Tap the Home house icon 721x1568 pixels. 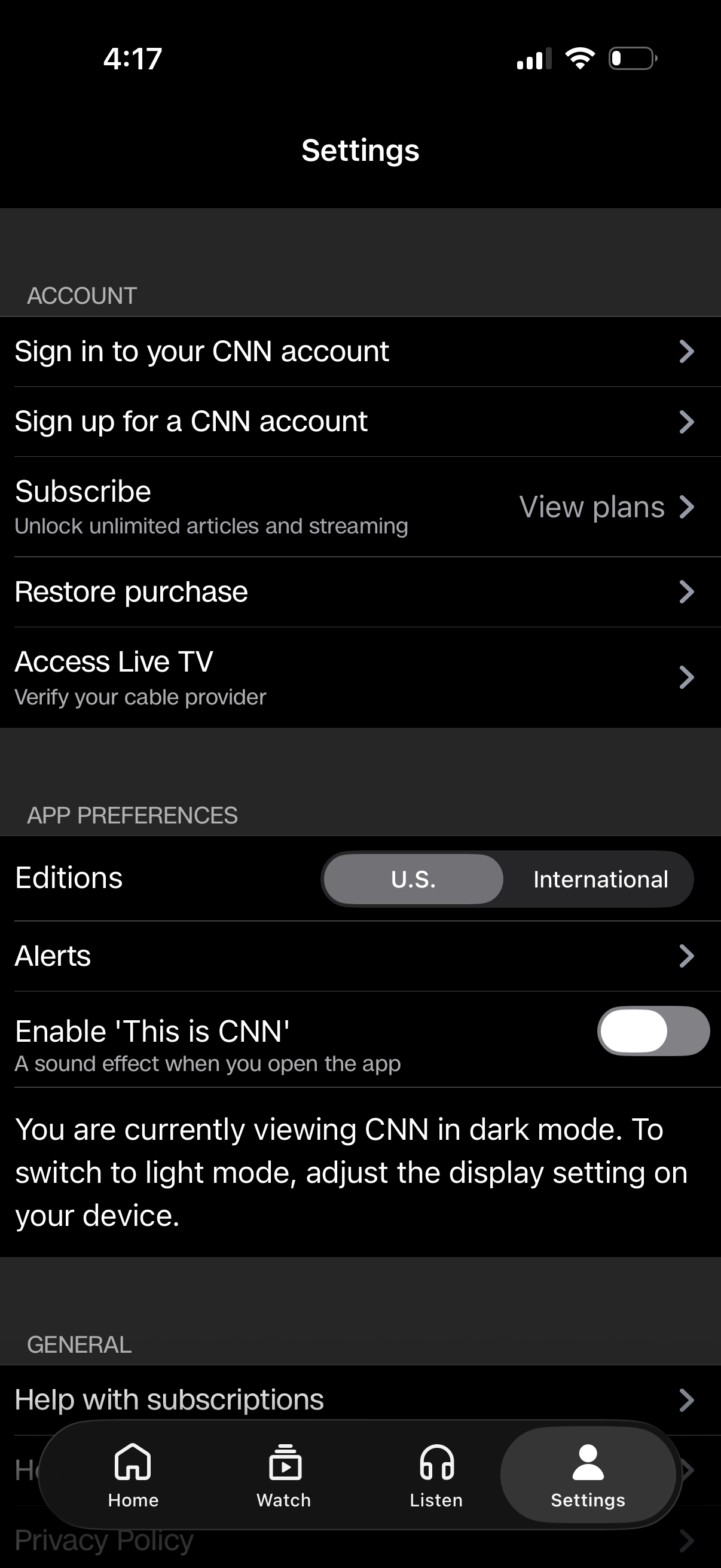coord(132,1463)
